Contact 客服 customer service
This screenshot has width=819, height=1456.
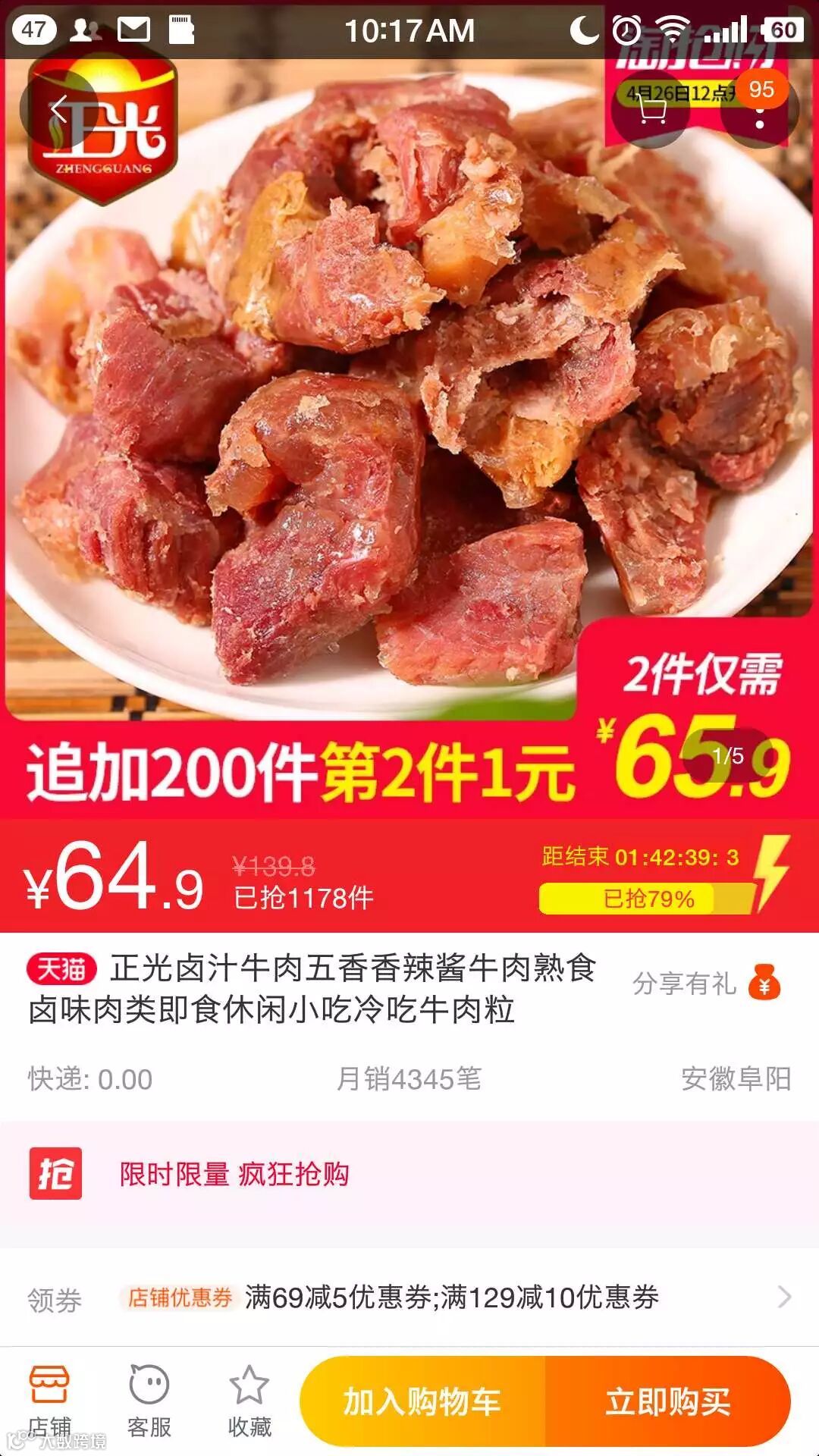(149, 1401)
